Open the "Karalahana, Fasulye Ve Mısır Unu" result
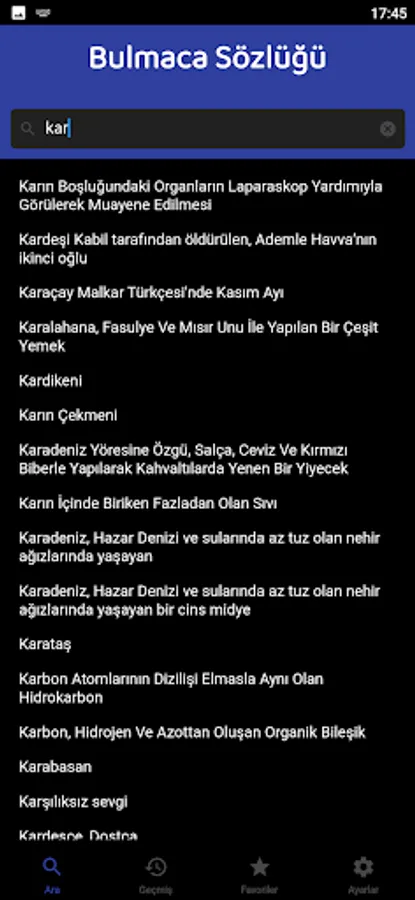Viewport: 415px width, 900px height. [x=199, y=337]
